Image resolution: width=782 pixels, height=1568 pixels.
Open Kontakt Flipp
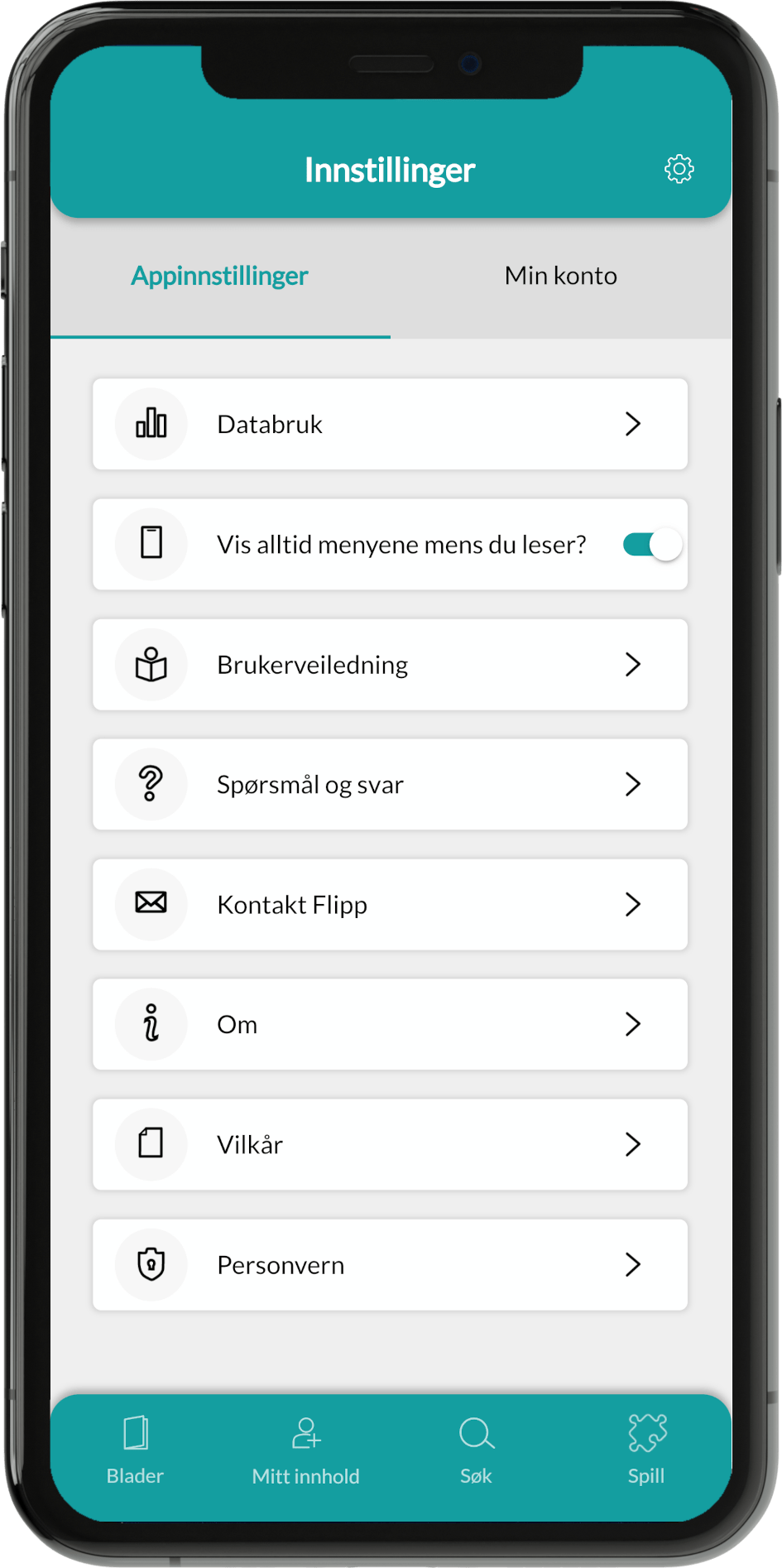click(390, 904)
